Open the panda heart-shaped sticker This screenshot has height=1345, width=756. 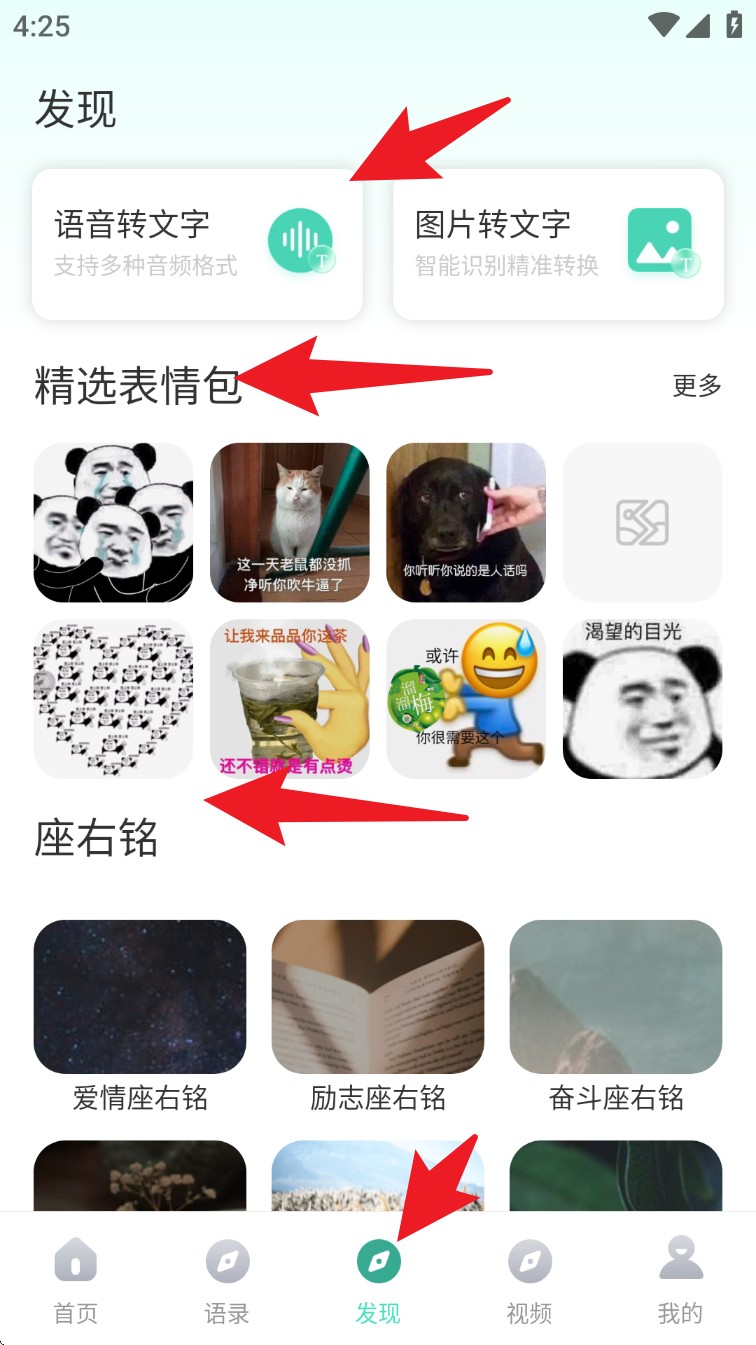(113, 699)
